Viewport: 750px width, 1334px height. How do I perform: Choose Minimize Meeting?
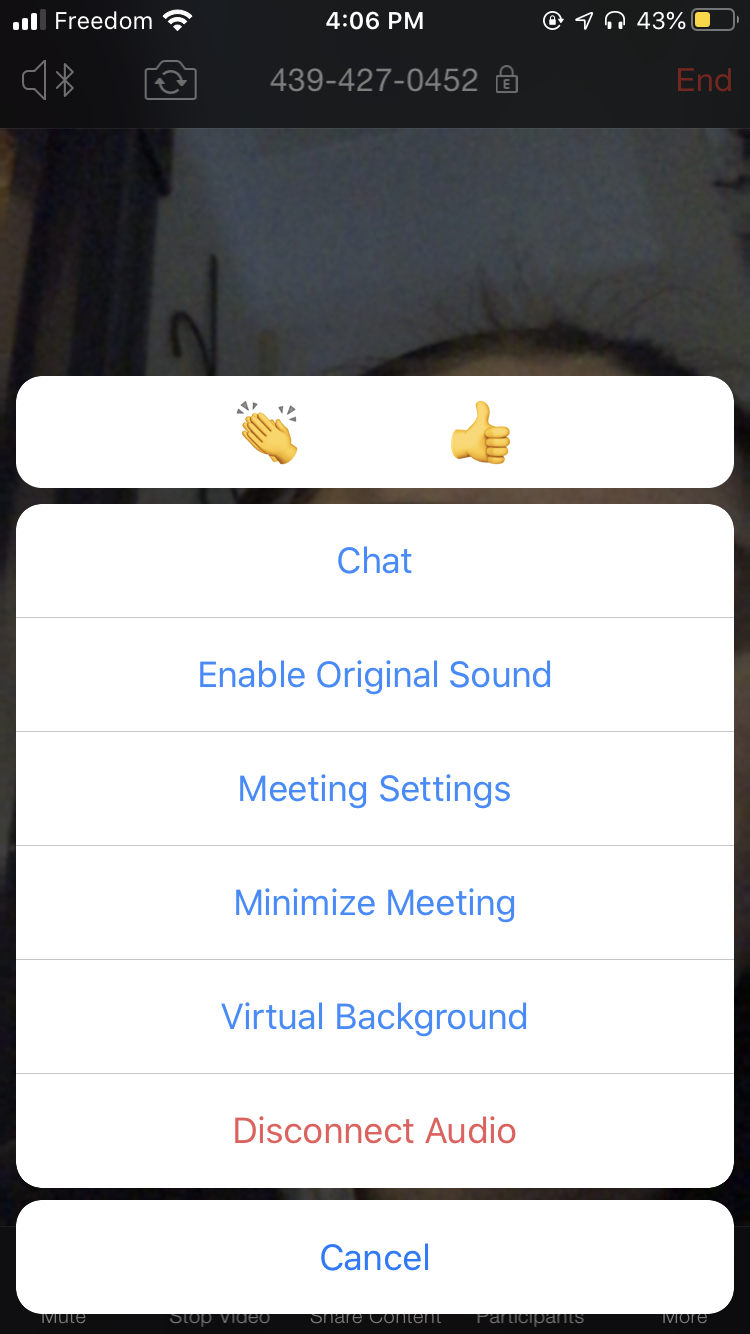coord(375,903)
